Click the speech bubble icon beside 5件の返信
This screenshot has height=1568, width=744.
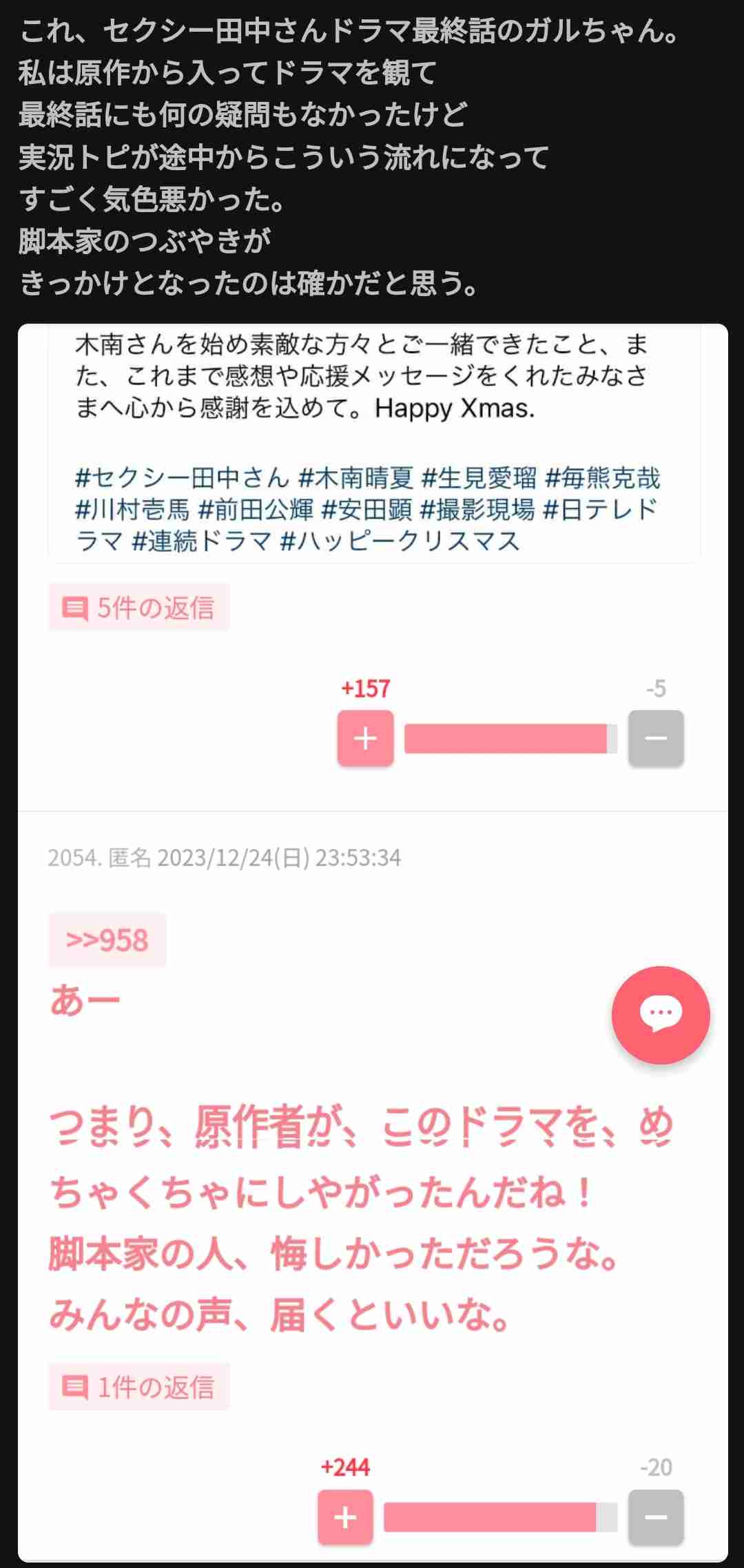pyautogui.click(x=74, y=607)
